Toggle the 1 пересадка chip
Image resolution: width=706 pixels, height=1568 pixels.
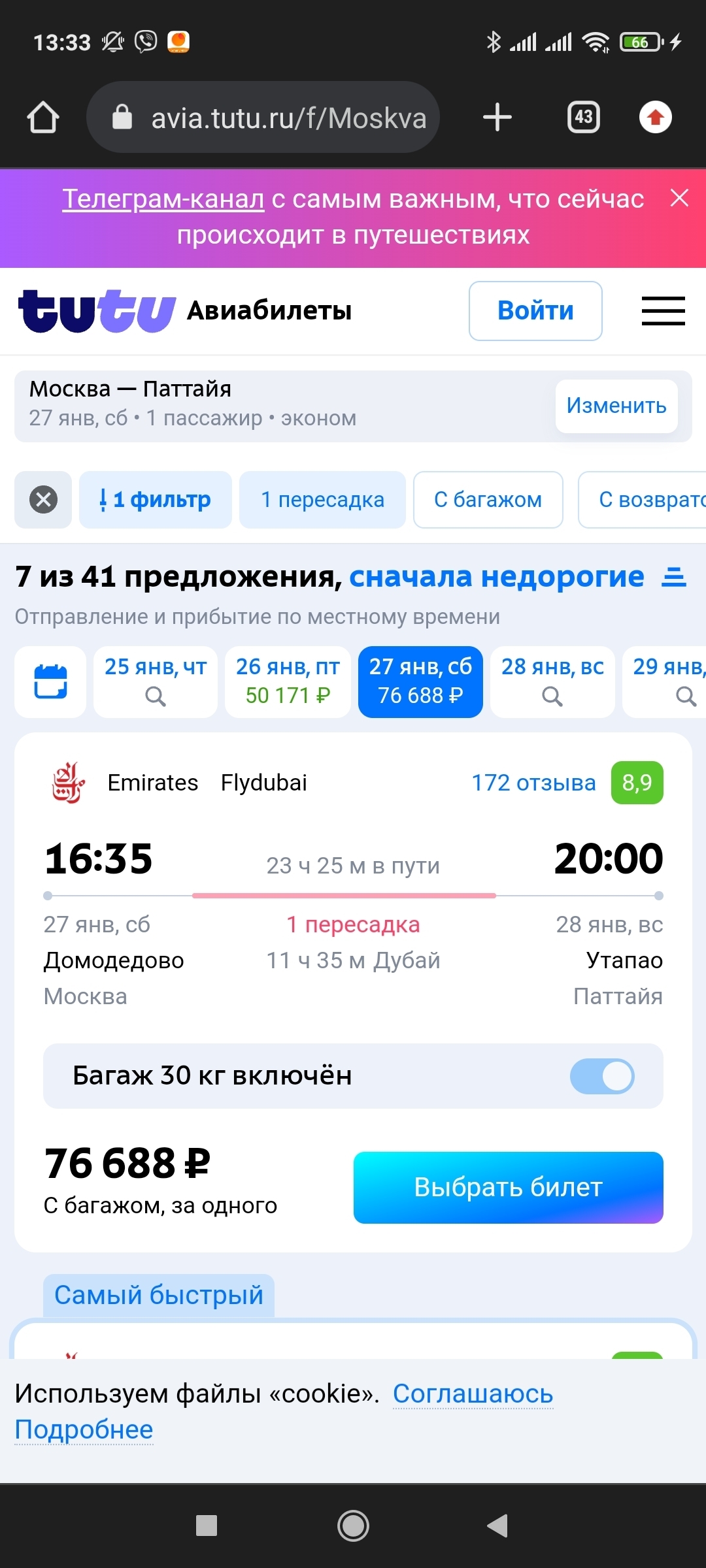[x=322, y=500]
